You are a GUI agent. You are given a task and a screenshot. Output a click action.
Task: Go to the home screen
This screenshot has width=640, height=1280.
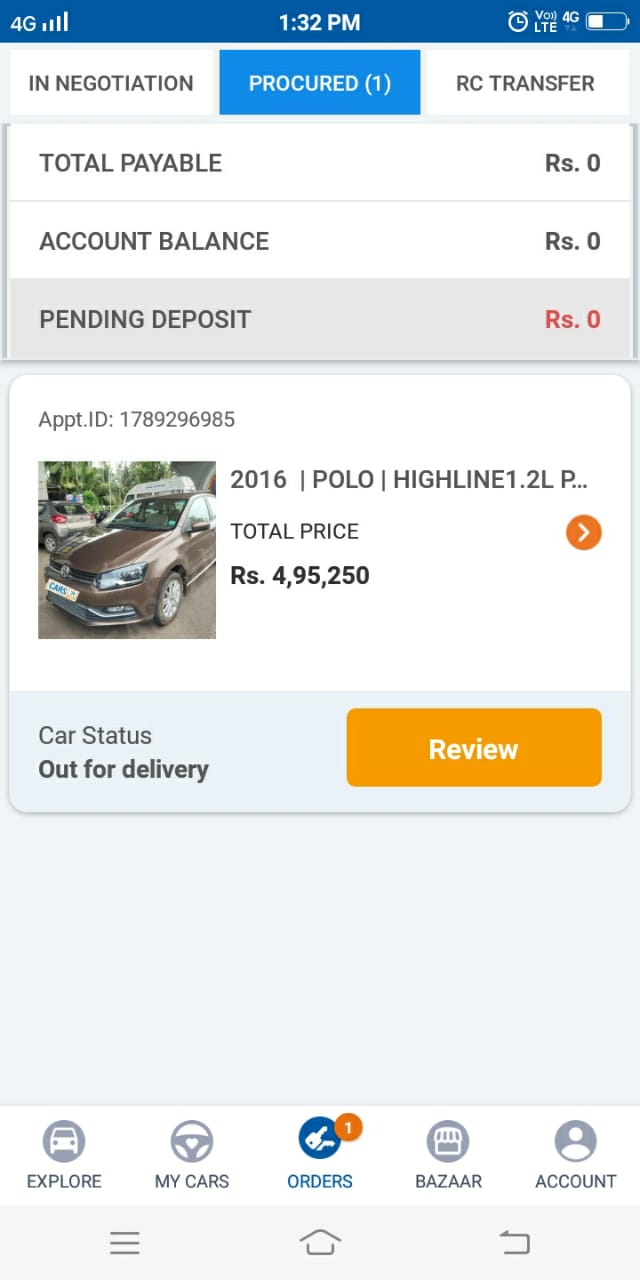(x=320, y=1242)
